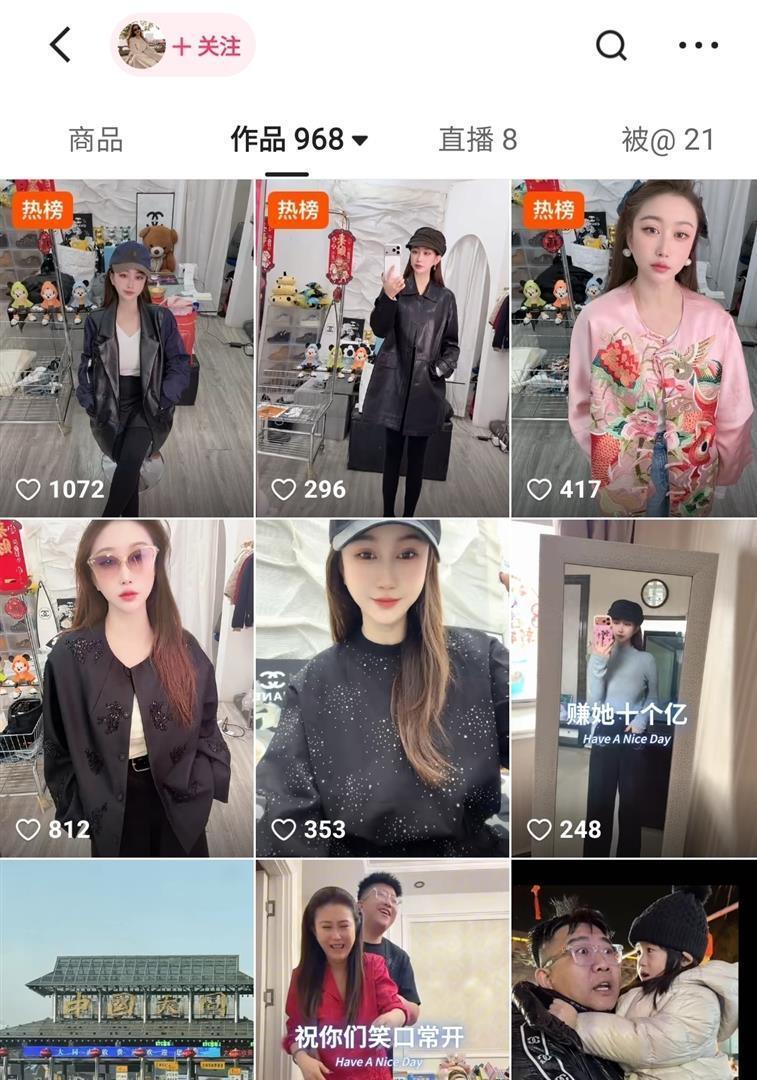757x1080 pixels.
Task: Follow this creator with the 关注 button
Action: 206,46
